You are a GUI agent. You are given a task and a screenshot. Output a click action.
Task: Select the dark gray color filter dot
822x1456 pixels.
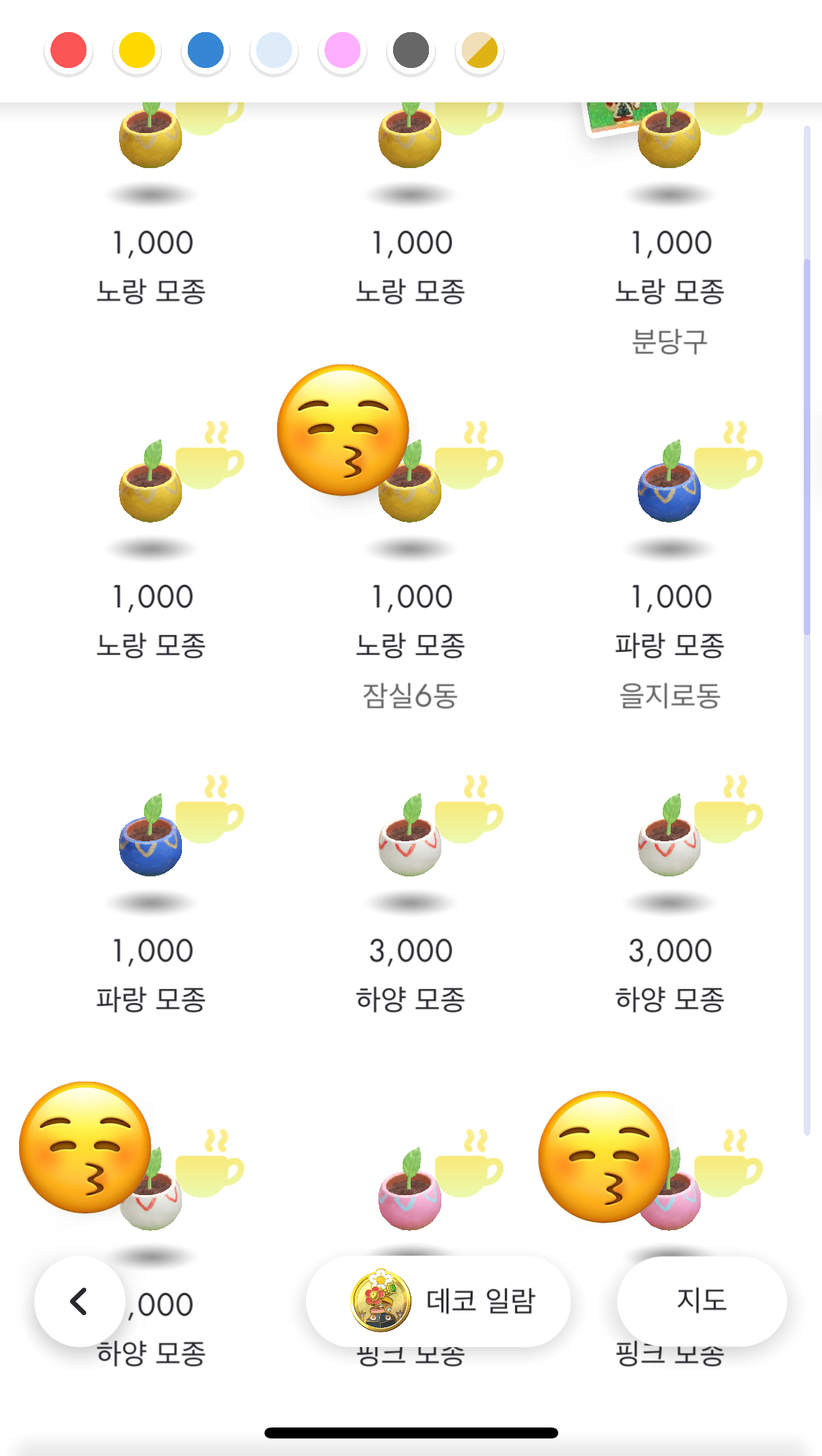click(411, 50)
